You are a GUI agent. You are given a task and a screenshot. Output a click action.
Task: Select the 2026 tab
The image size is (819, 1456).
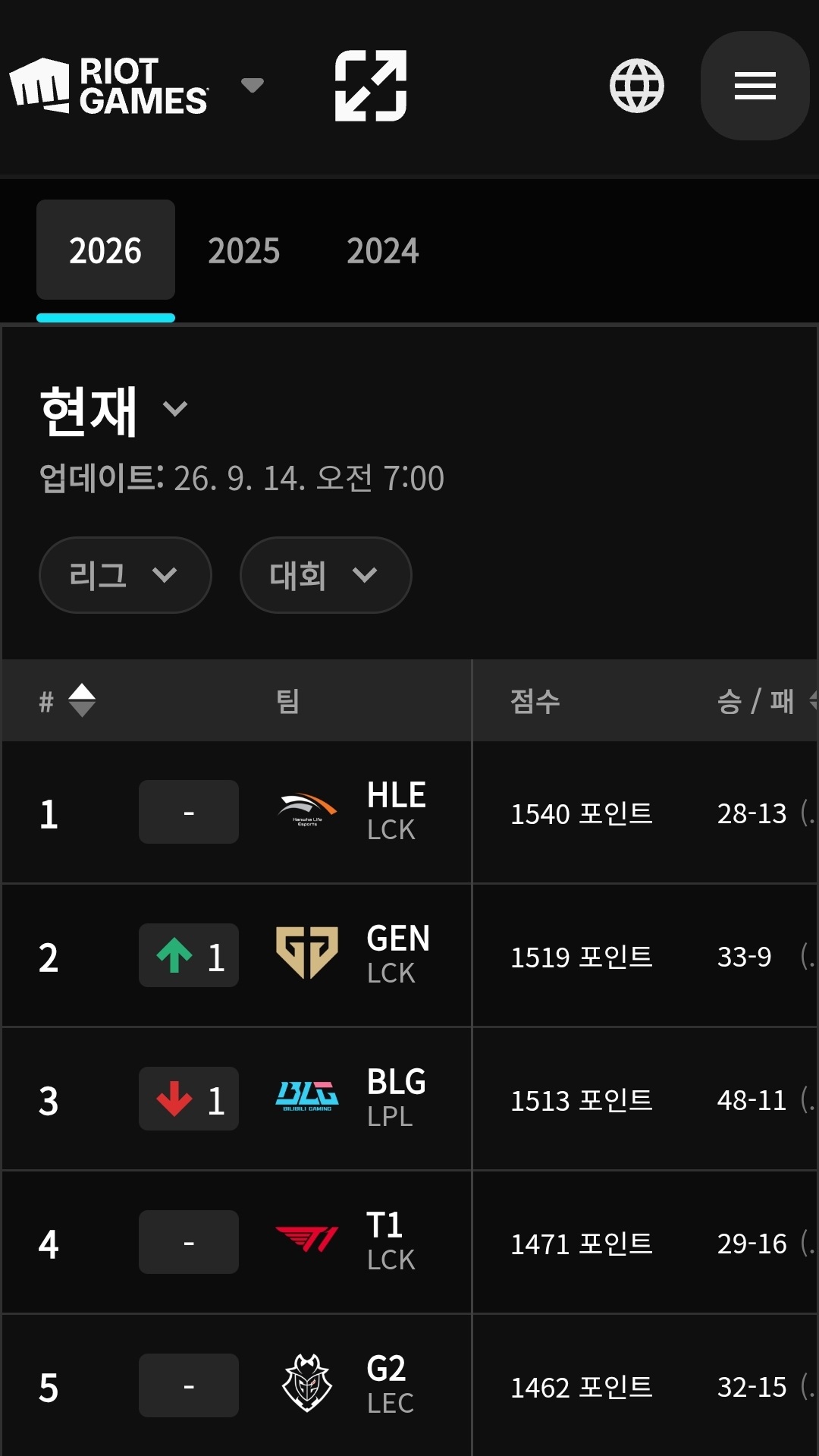(105, 250)
